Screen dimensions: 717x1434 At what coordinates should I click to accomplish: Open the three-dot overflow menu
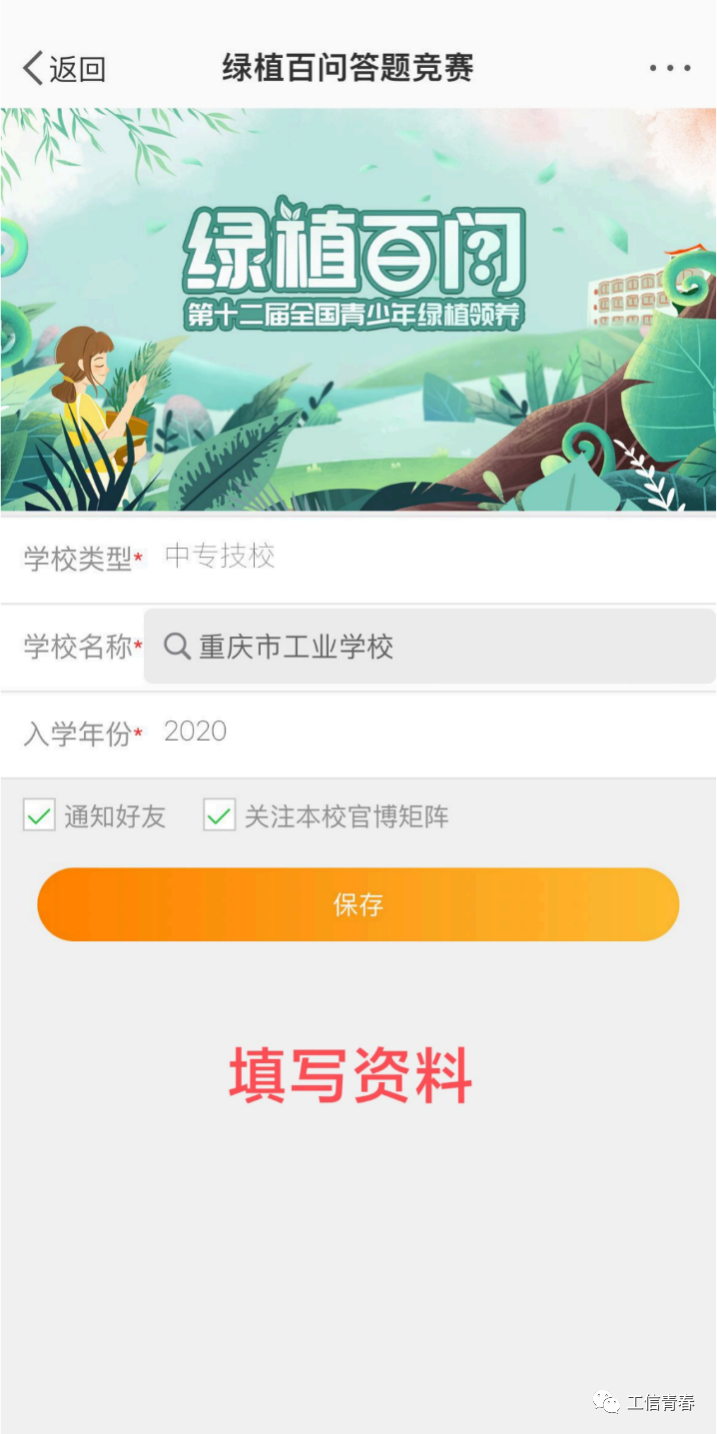pos(669,69)
